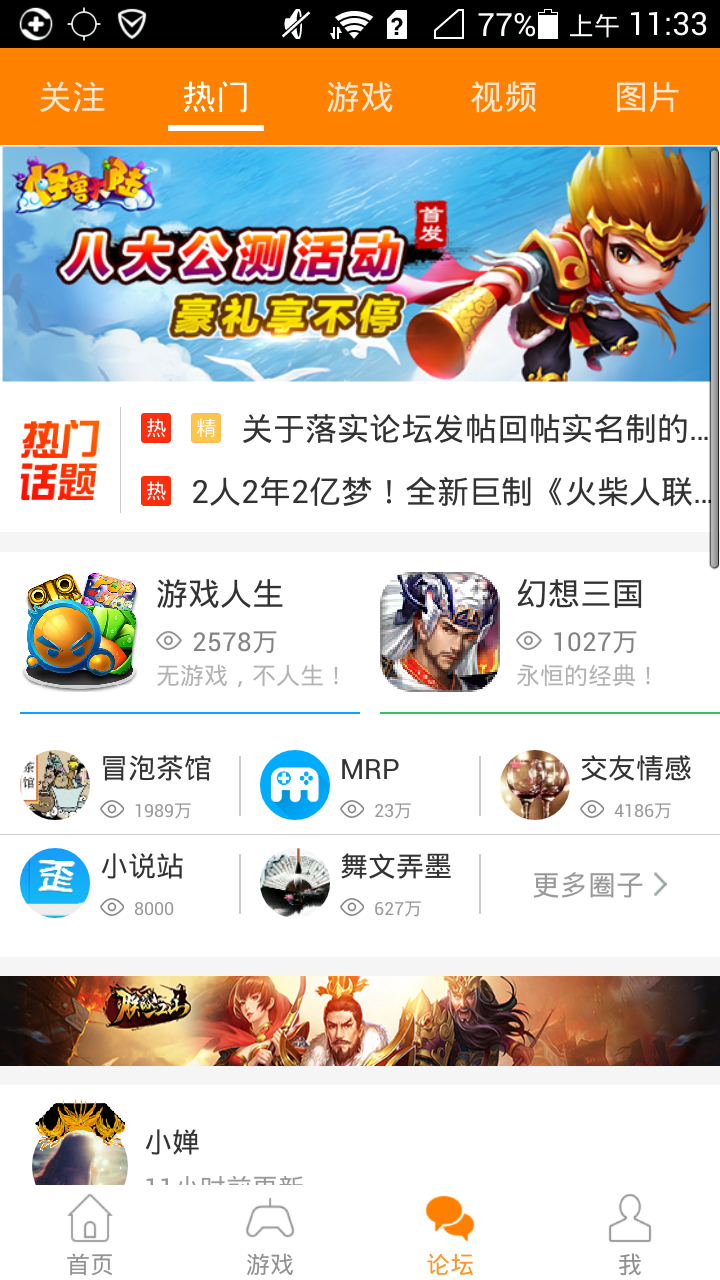Open the 舞文弄墨 circle icon
This screenshot has width=720, height=1280.
pos(294,883)
